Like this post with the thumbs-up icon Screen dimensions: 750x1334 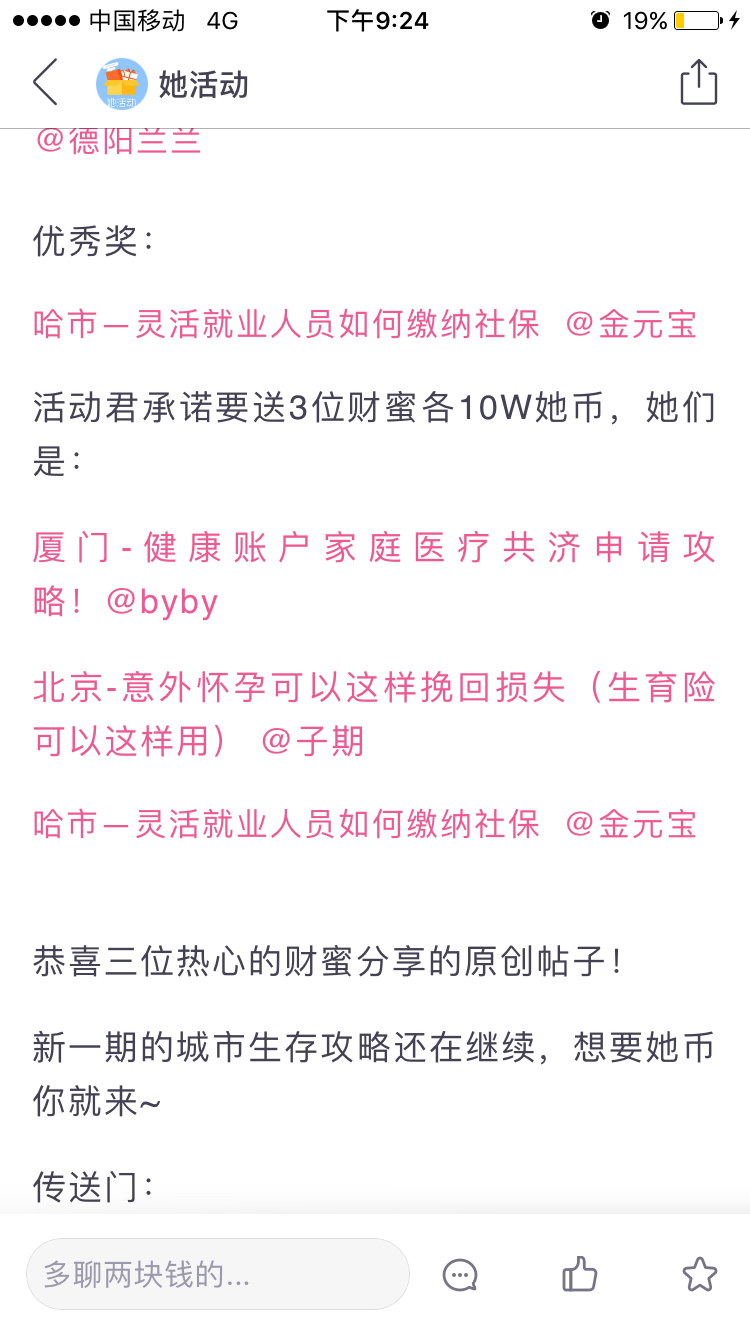pyautogui.click(x=579, y=1275)
